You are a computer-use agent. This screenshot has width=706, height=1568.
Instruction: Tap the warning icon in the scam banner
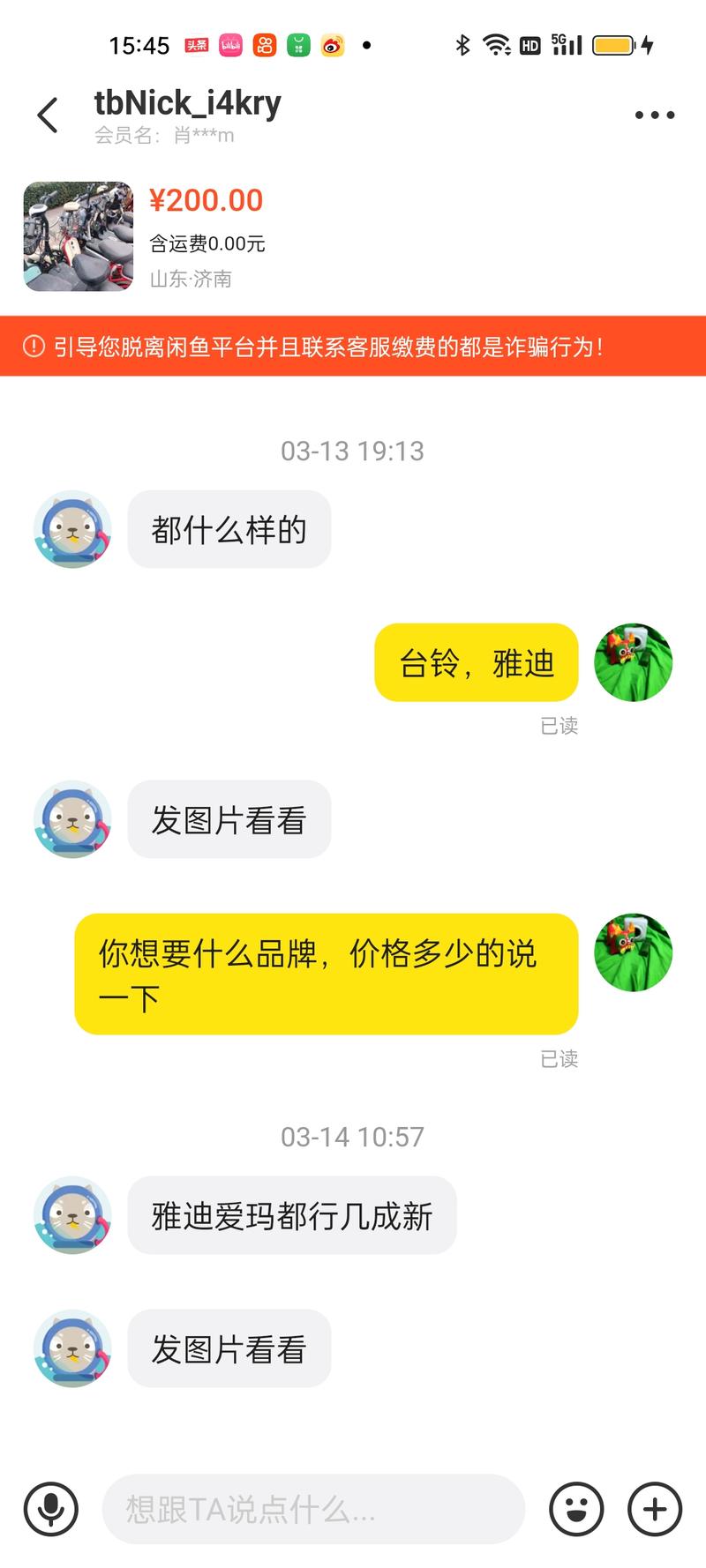[32, 347]
